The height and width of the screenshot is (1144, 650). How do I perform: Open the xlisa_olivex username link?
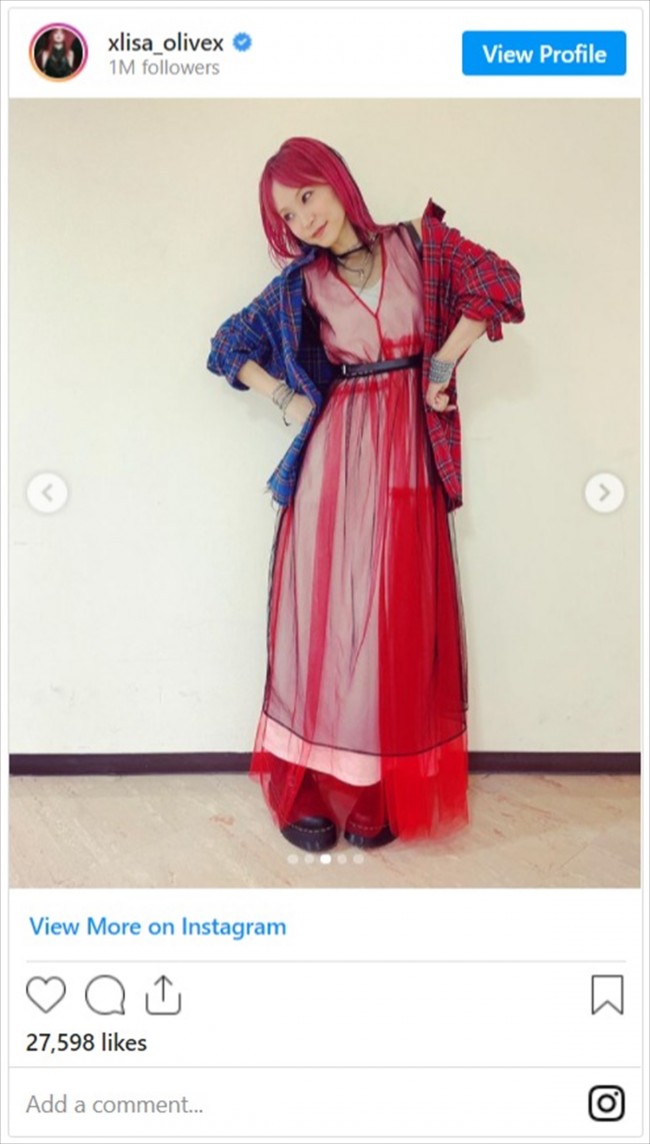point(166,42)
